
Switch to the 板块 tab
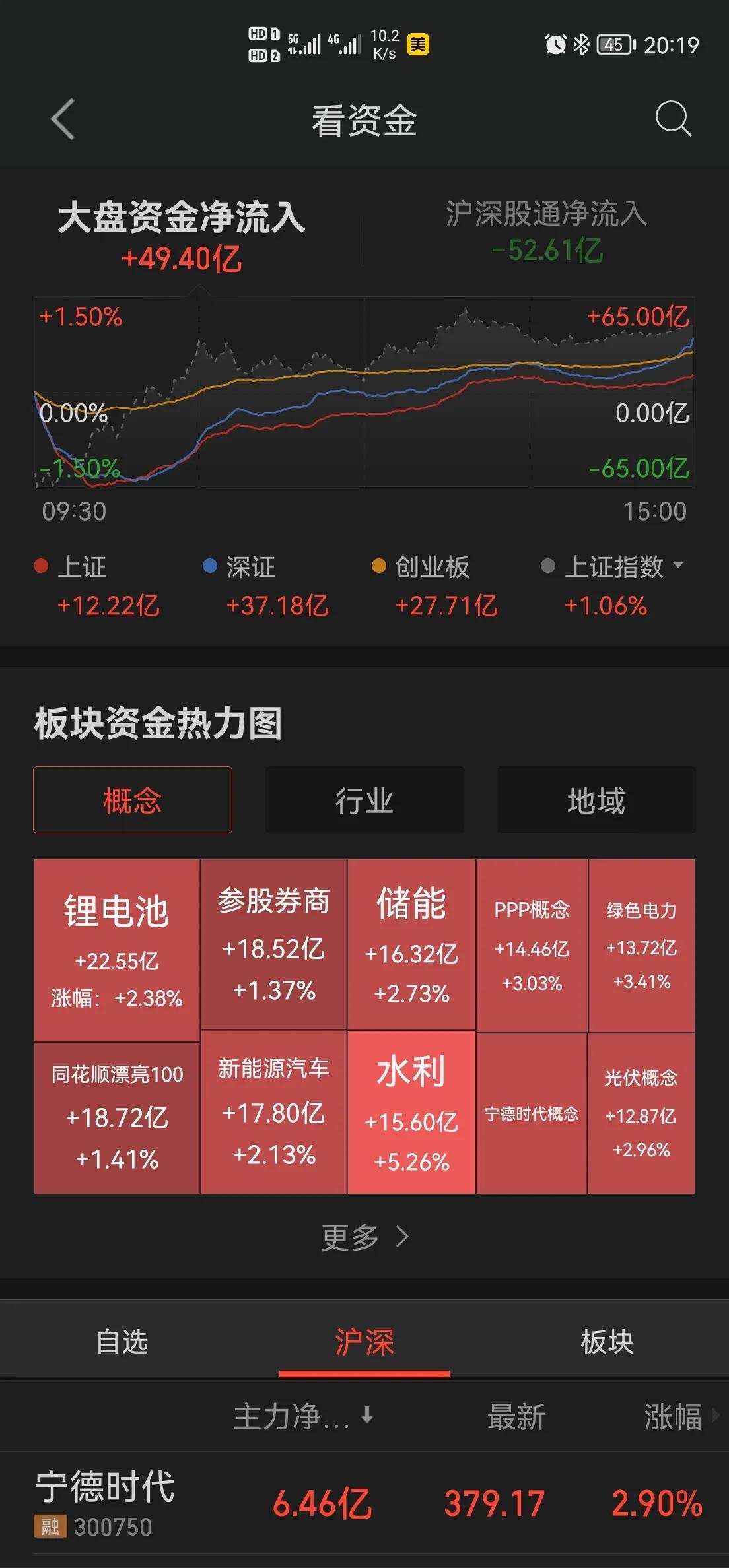607,1342
